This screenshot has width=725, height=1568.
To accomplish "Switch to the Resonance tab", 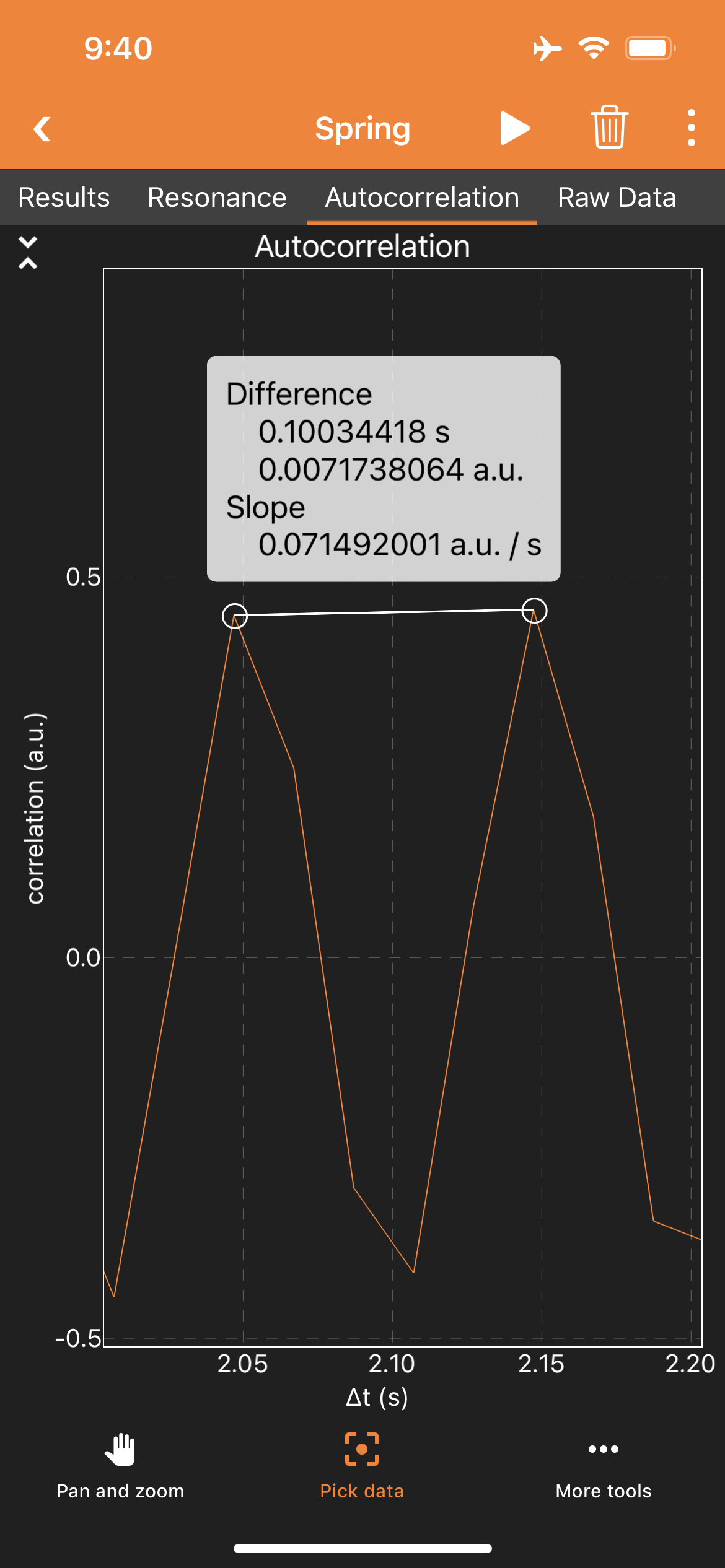I will [217, 198].
